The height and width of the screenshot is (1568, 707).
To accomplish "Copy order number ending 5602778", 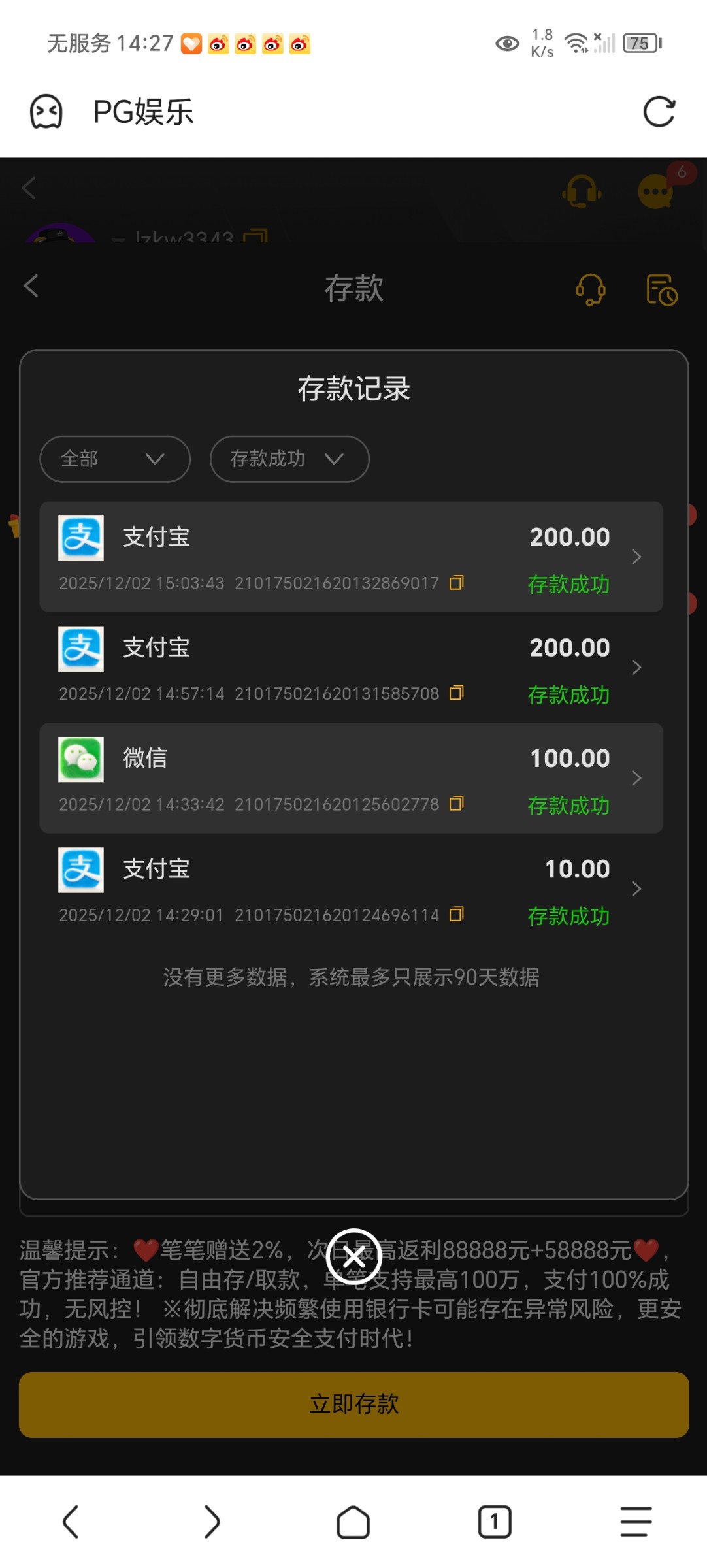I will click(457, 804).
